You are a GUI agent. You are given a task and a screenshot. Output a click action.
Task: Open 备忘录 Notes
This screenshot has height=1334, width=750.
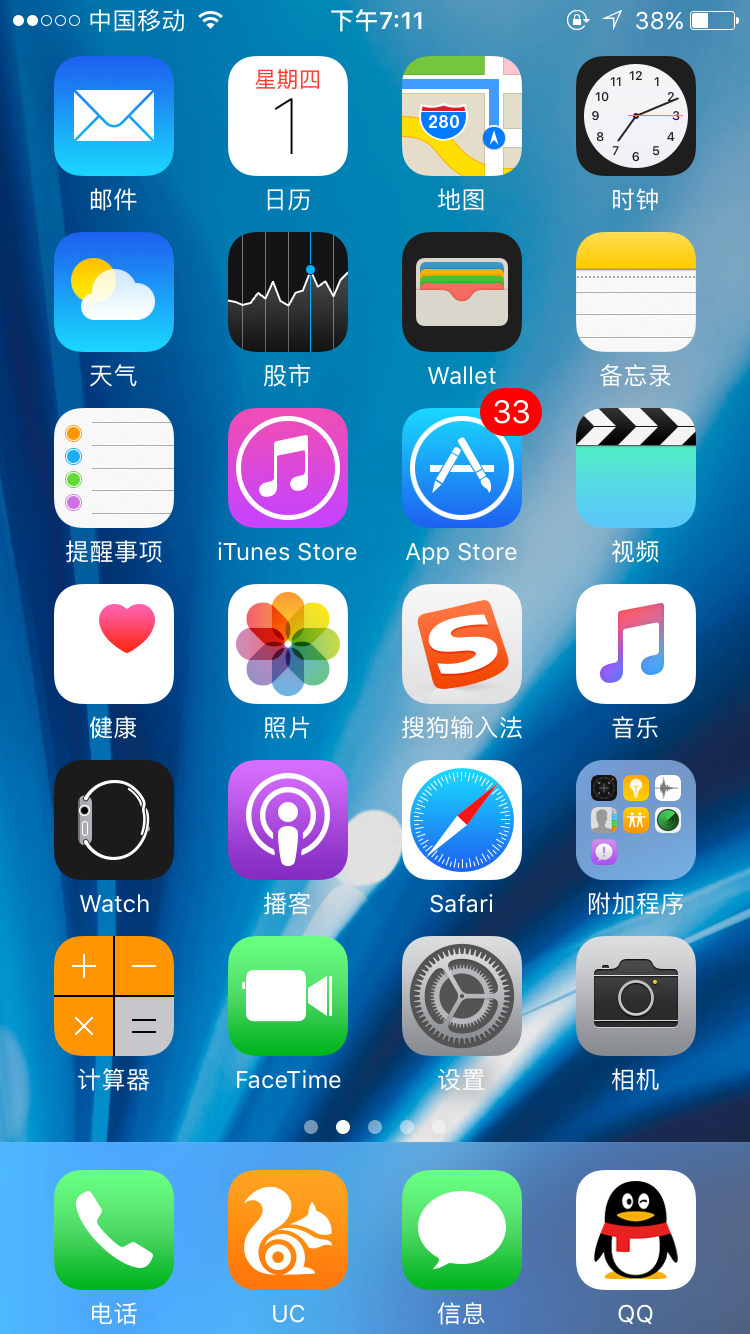click(635, 292)
